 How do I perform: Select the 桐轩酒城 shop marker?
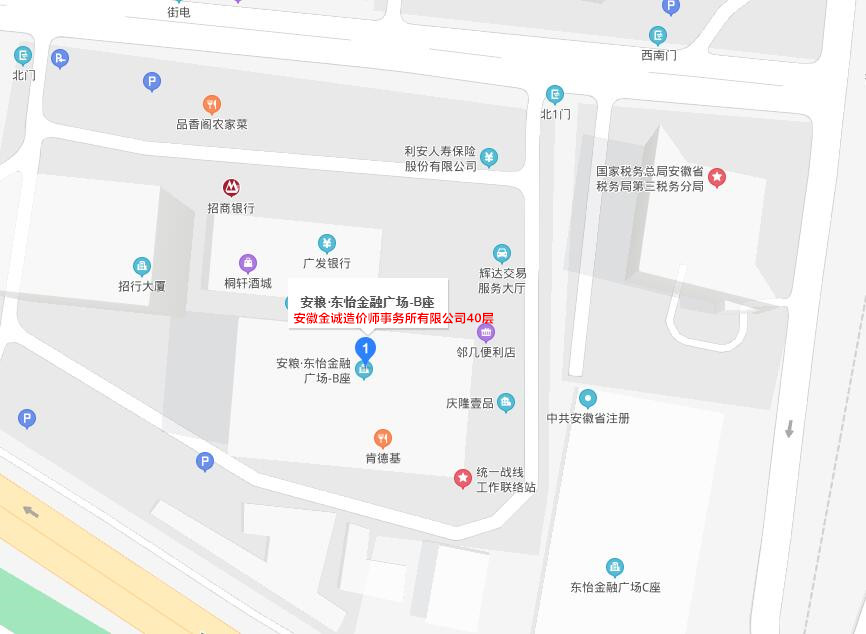(248, 263)
